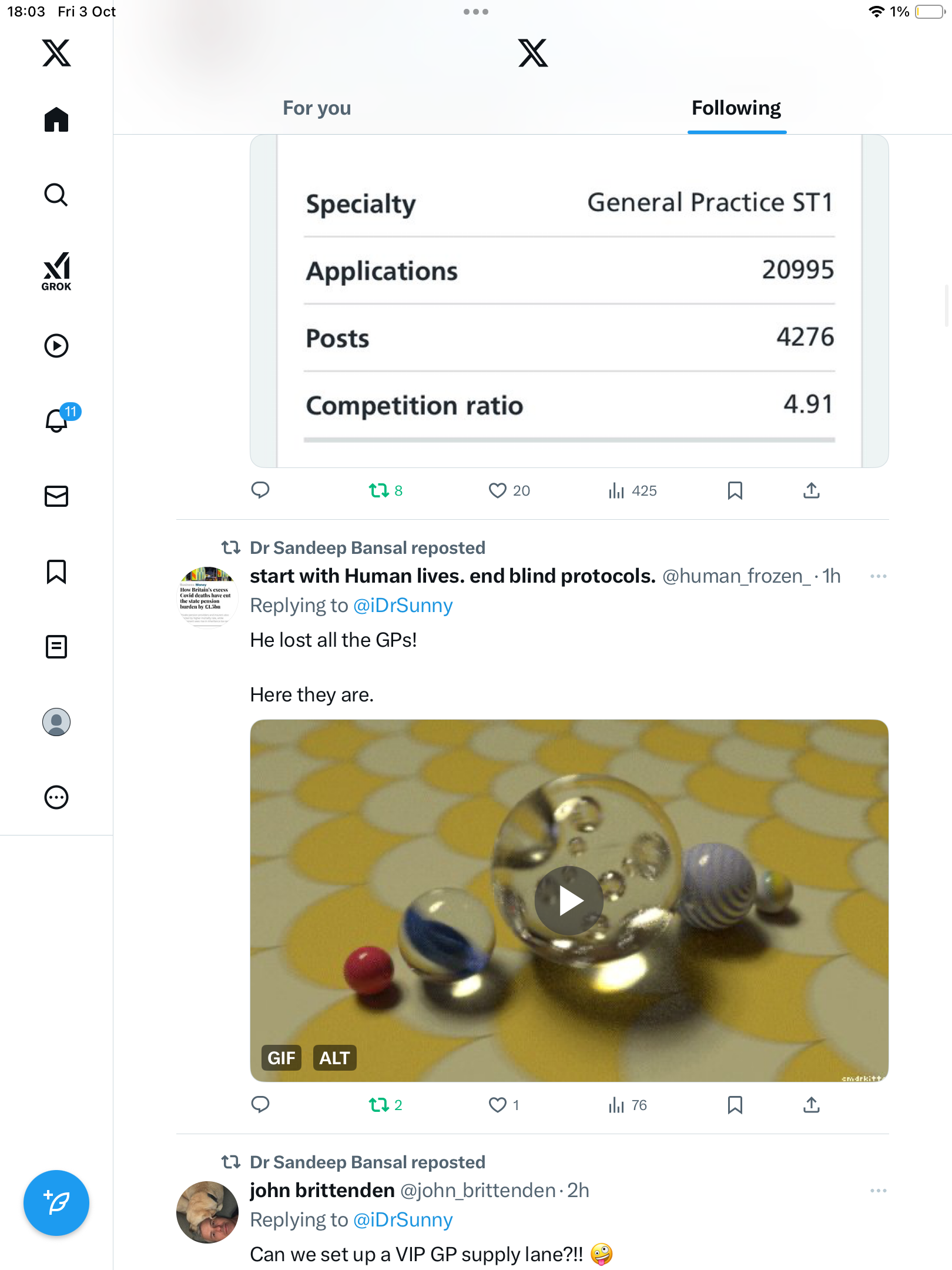952x1270 pixels.
Task: Switch to the For you tab
Action: click(x=317, y=108)
